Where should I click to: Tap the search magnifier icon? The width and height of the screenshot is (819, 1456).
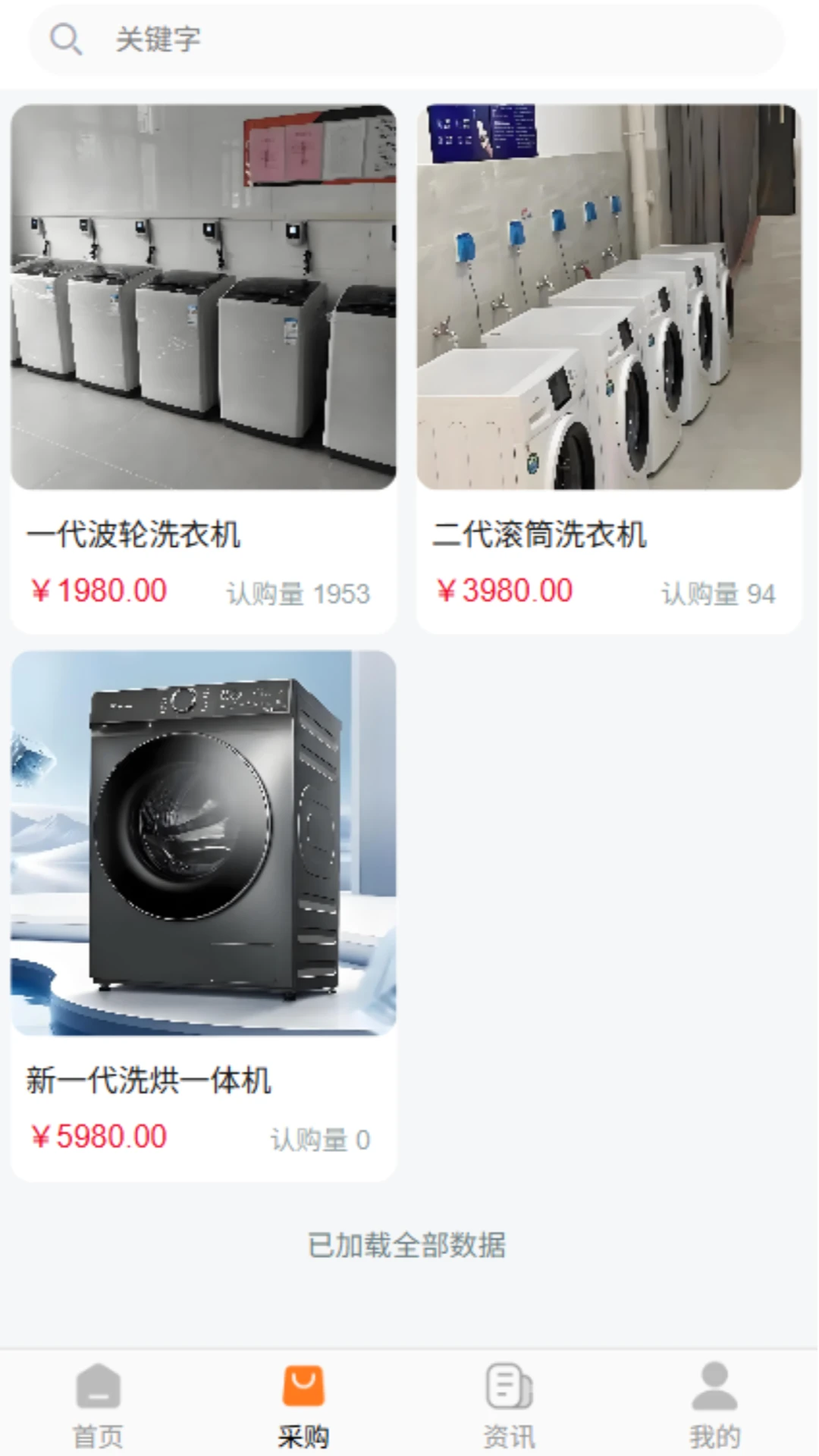pos(67,39)
